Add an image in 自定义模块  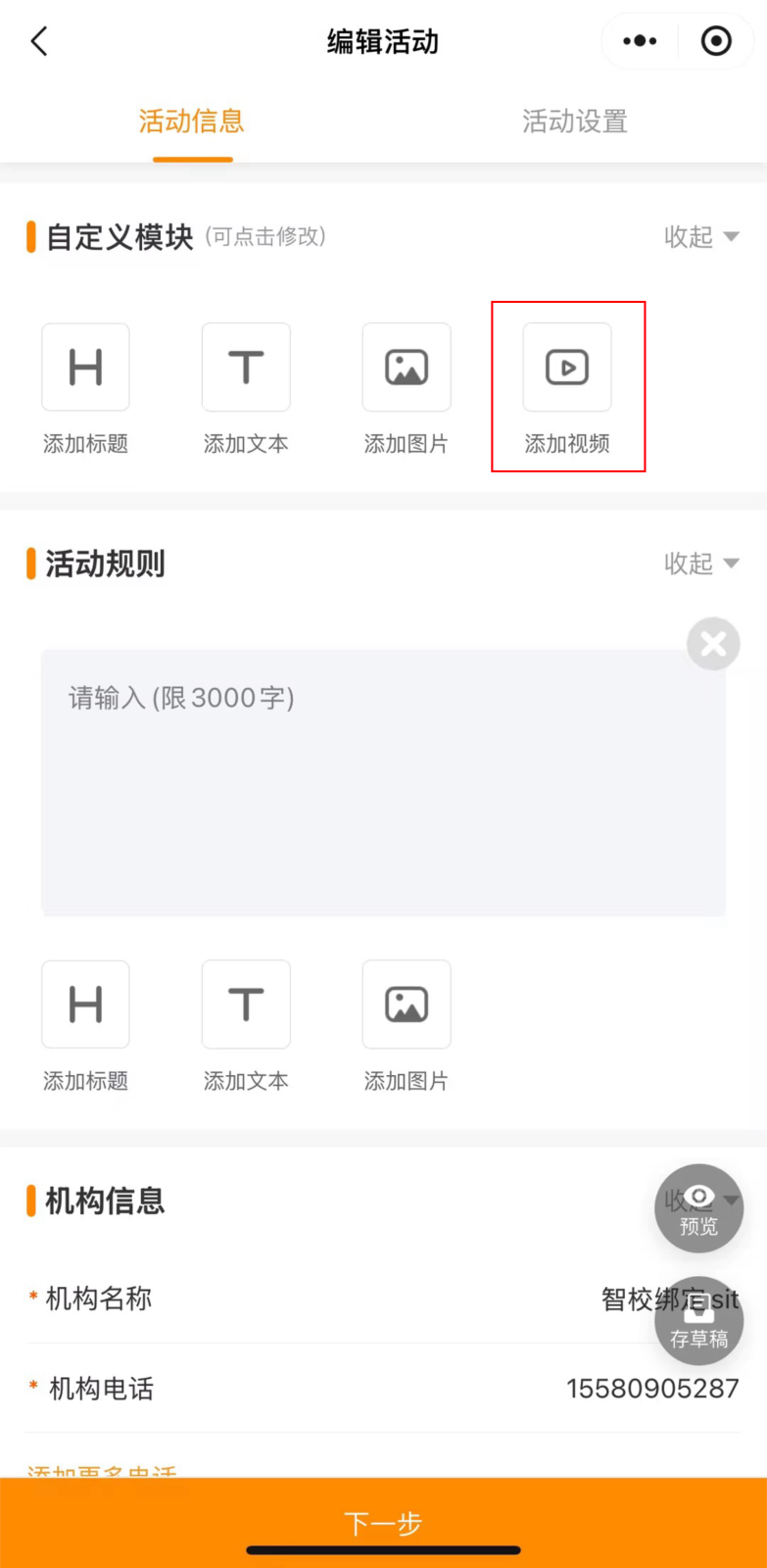407,368
